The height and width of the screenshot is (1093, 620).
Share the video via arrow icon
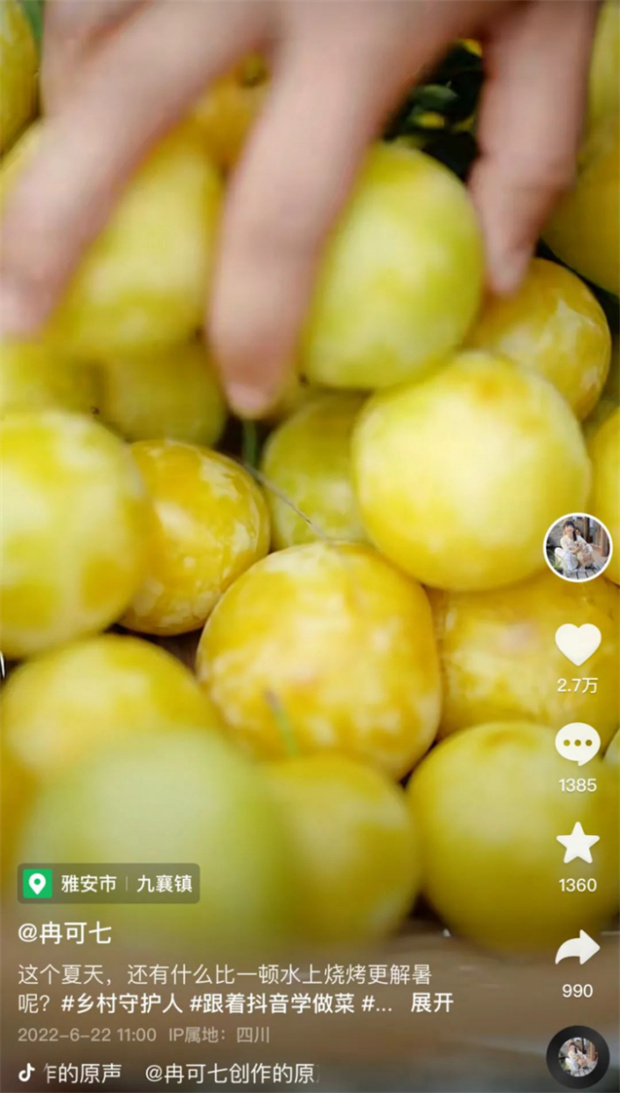(577, 949)
